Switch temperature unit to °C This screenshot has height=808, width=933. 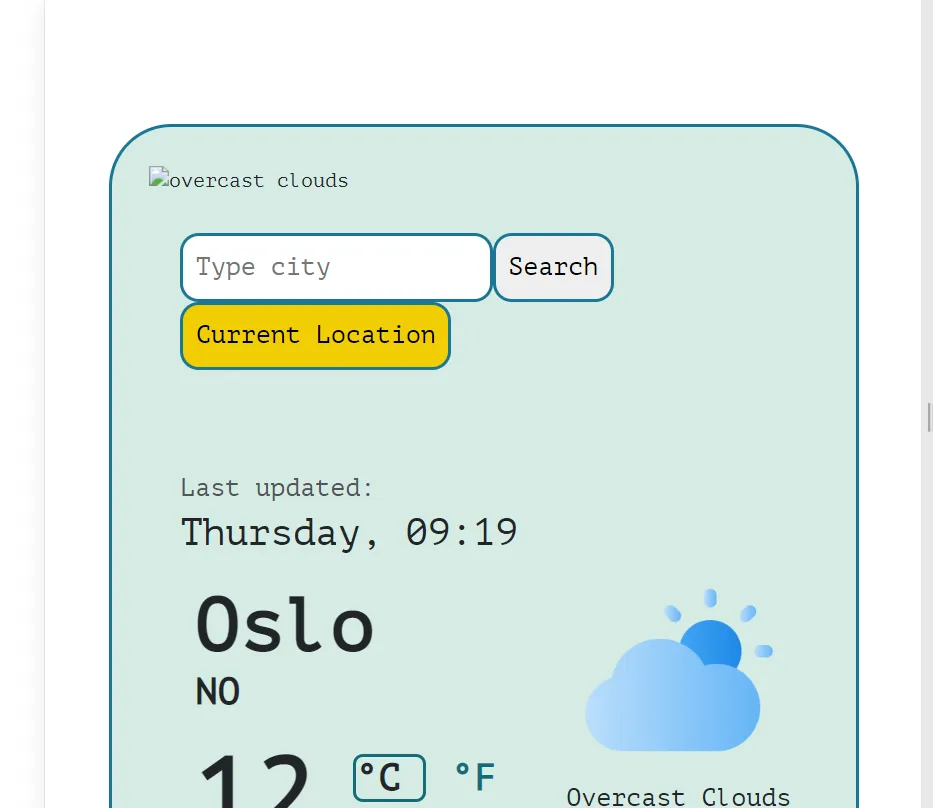coord(389,777)
